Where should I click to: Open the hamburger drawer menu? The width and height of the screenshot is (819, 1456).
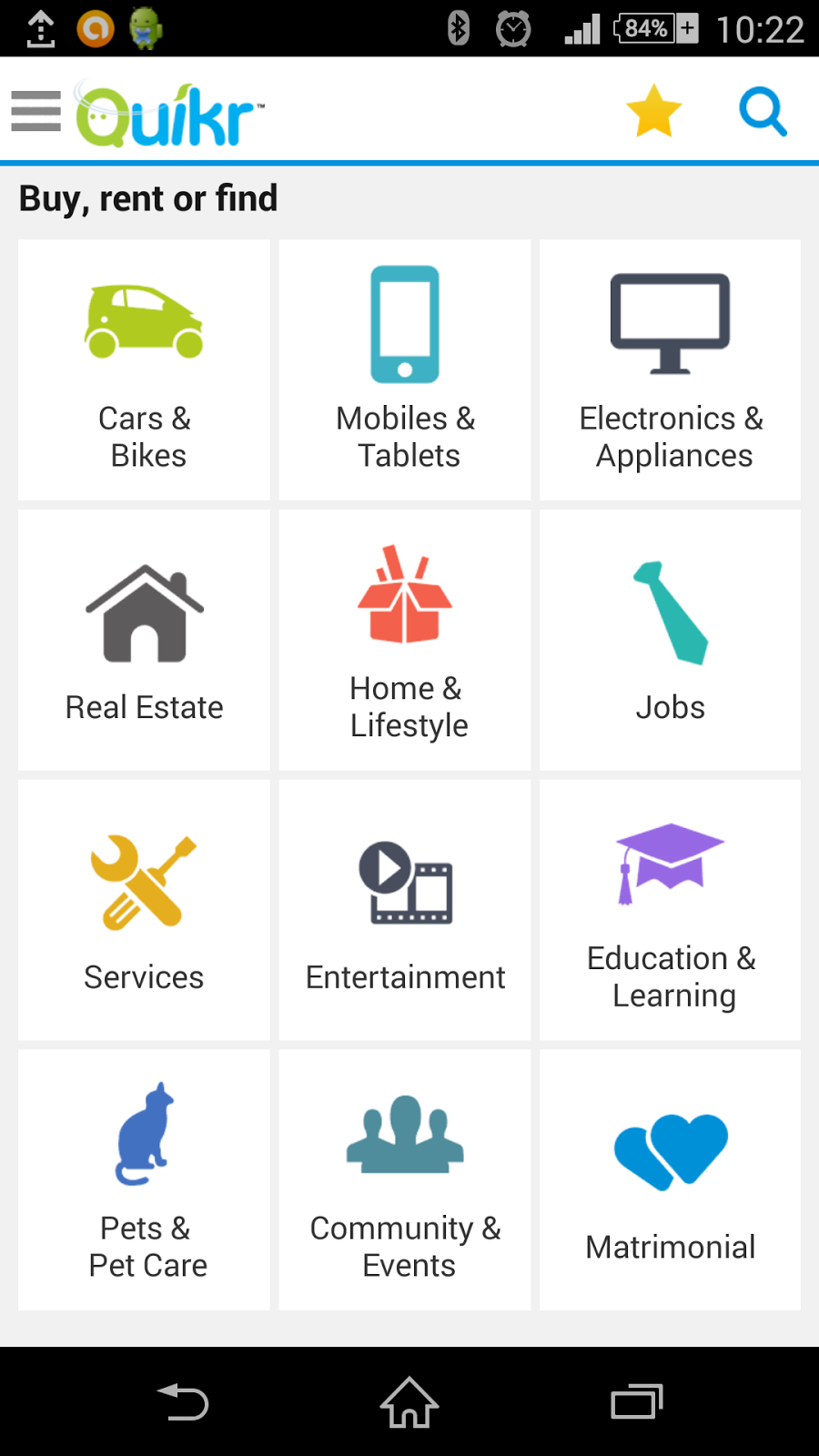pos(36,111)
